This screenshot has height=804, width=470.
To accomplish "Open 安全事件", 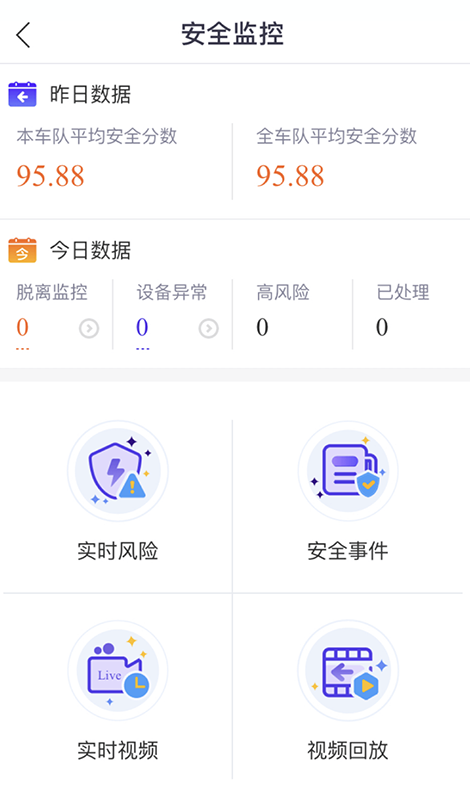I will [x=348, y=491].
